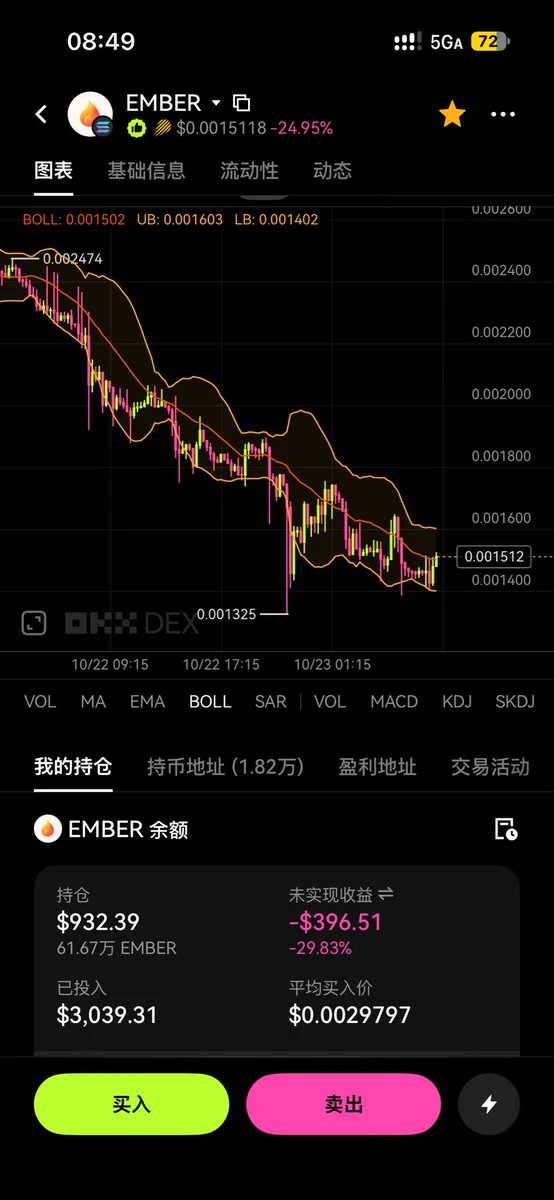Toggle the favorite star for EMBER
554x1200 pixels.
[452, 114]
